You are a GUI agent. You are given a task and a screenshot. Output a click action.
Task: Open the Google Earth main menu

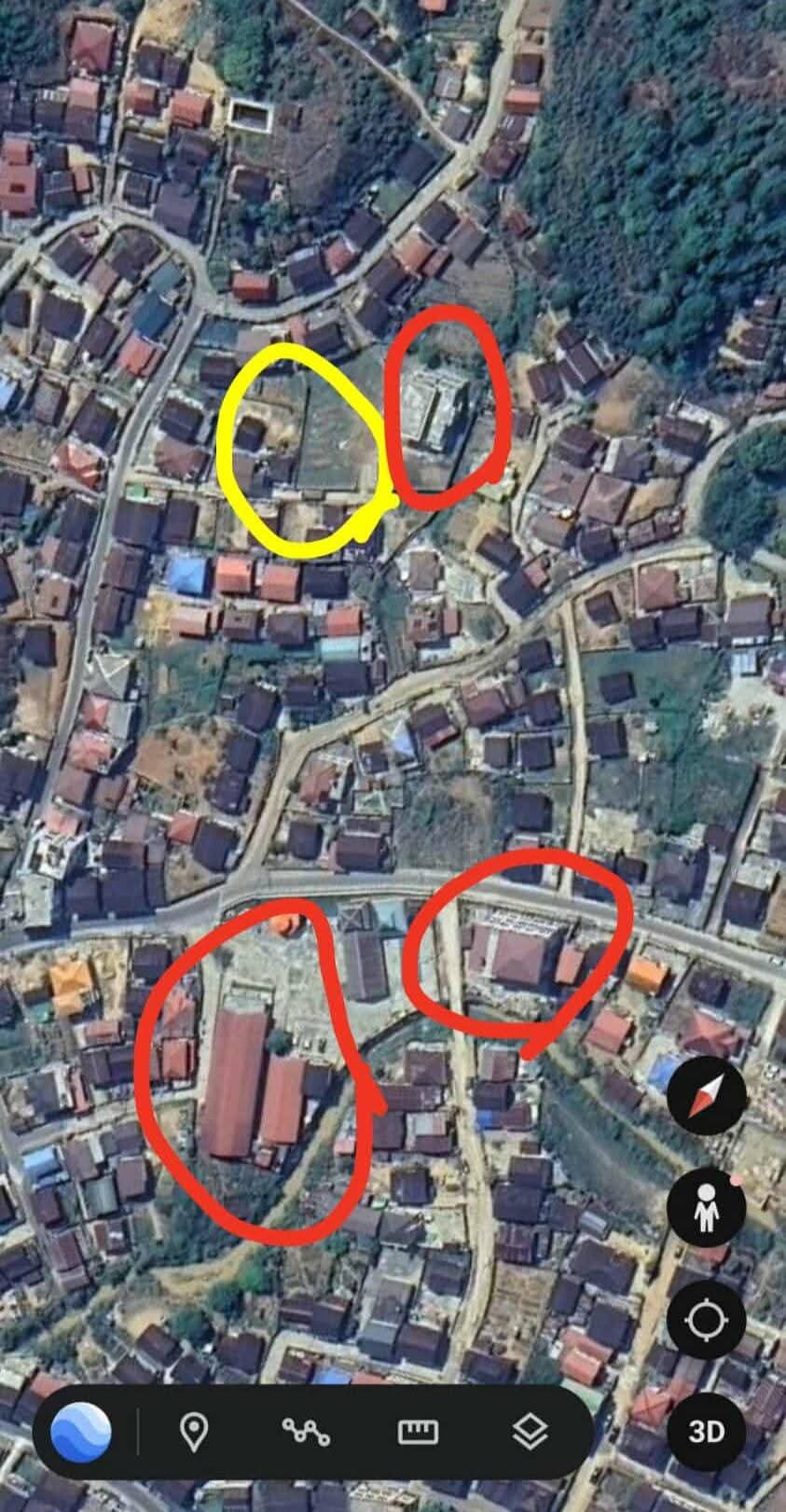[x=81, y=1431]
